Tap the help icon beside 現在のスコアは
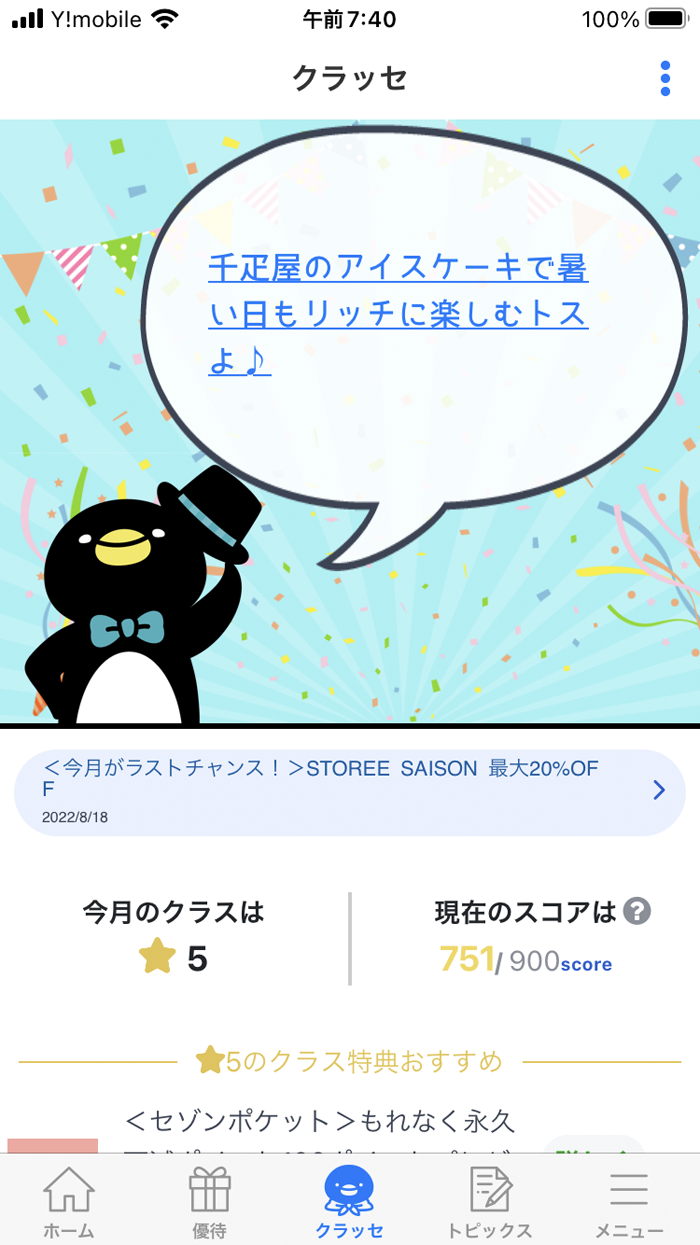 tap(637, 911)
